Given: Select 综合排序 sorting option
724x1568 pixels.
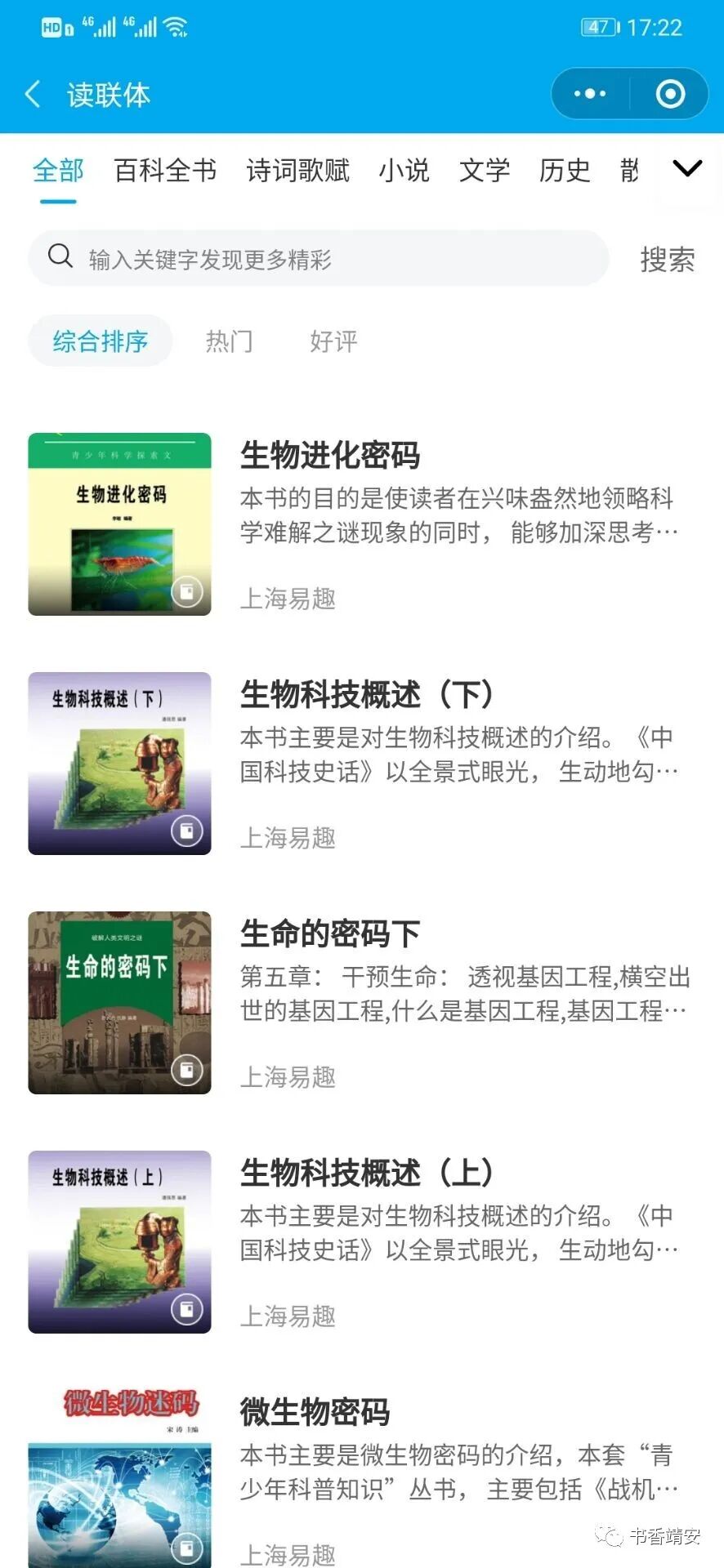Looking at the screenshot, I should pos(101,341).
